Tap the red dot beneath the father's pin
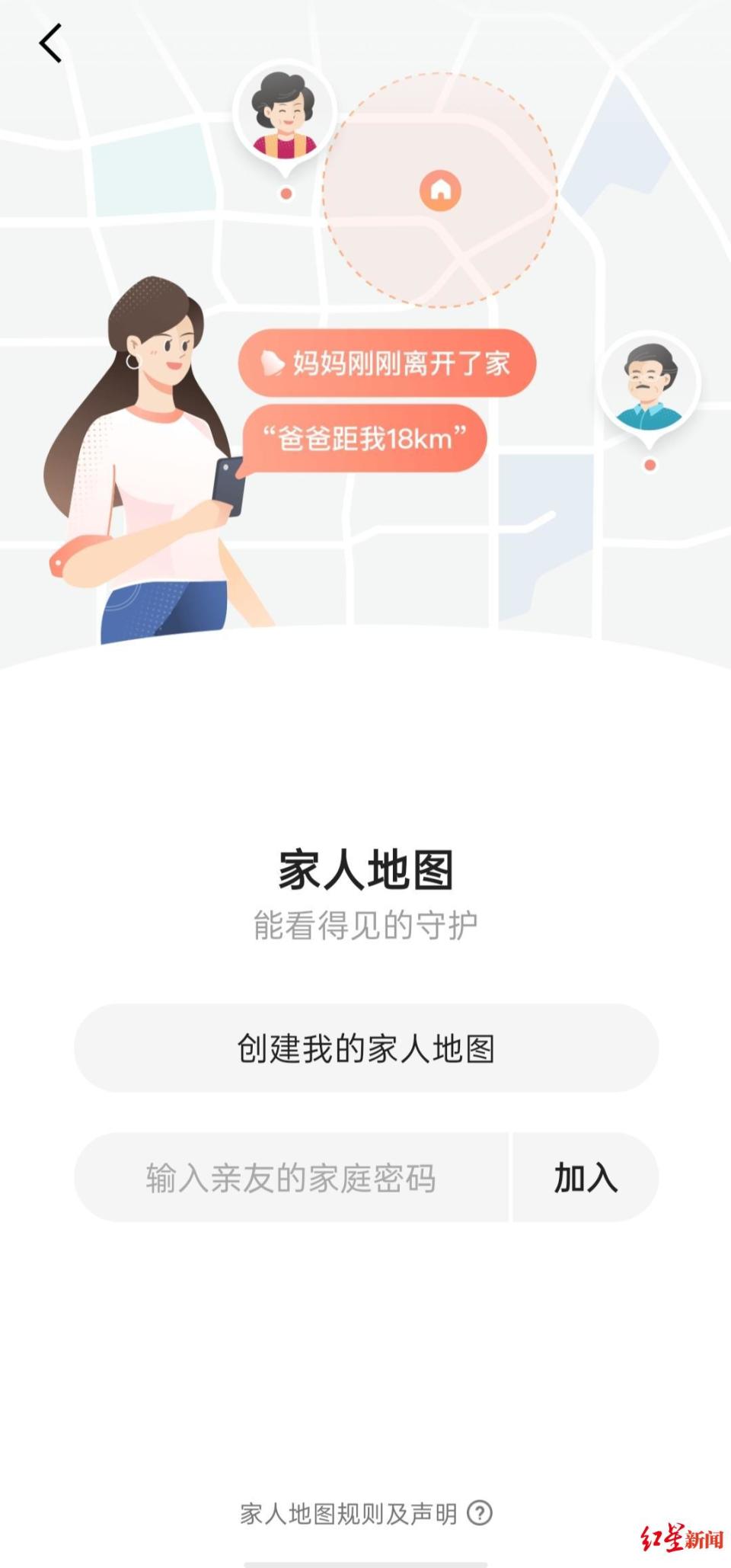The height and width of the screenshot is (1568, 731). click(x=650, y=462)
